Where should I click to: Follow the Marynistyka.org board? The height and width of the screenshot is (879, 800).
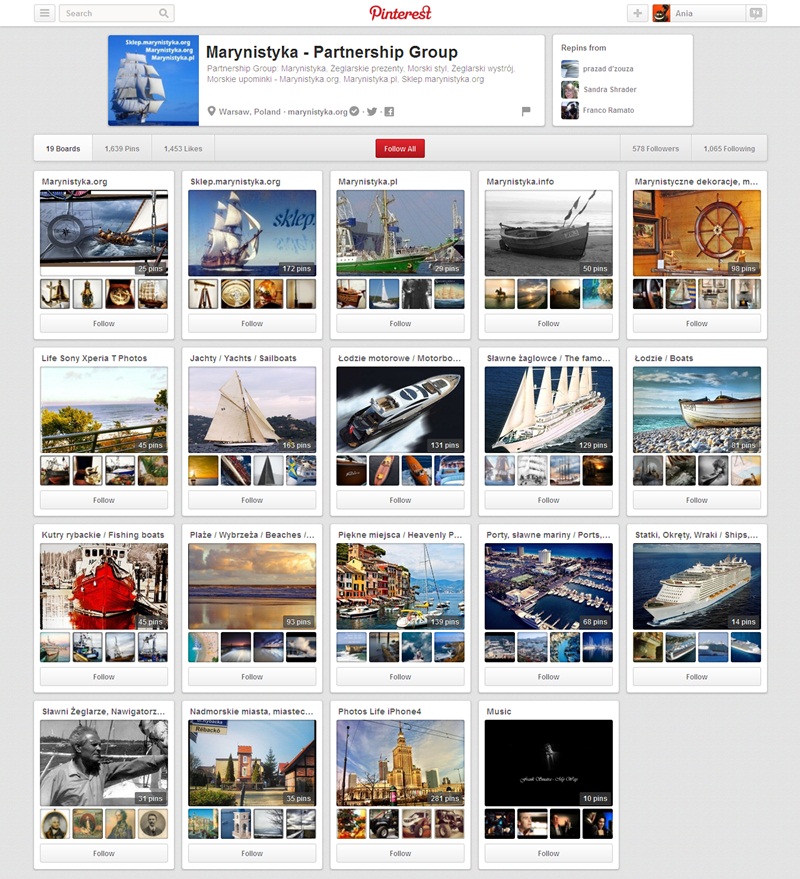(104, 323)
